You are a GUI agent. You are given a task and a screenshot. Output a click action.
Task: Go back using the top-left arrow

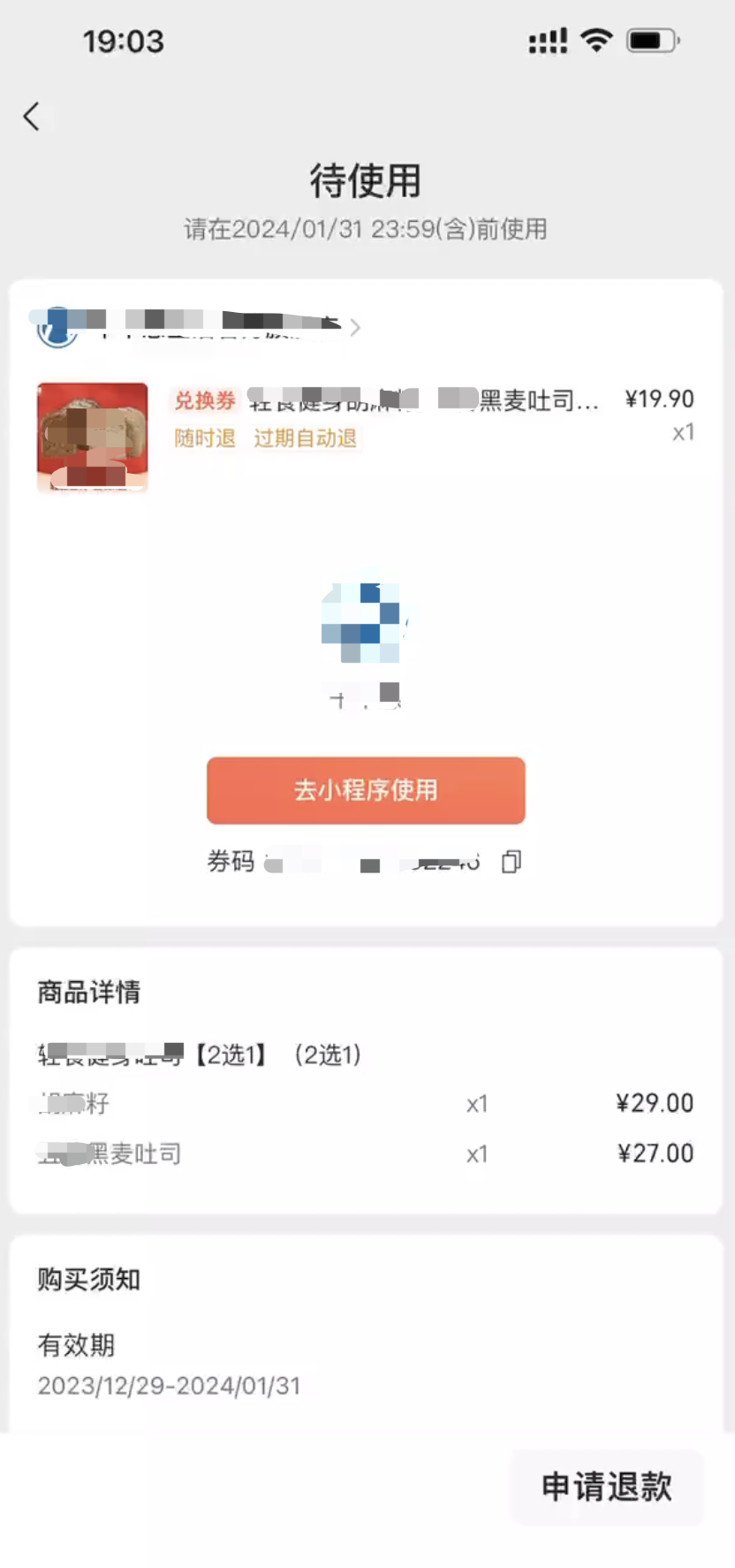[x=32, y=117]
